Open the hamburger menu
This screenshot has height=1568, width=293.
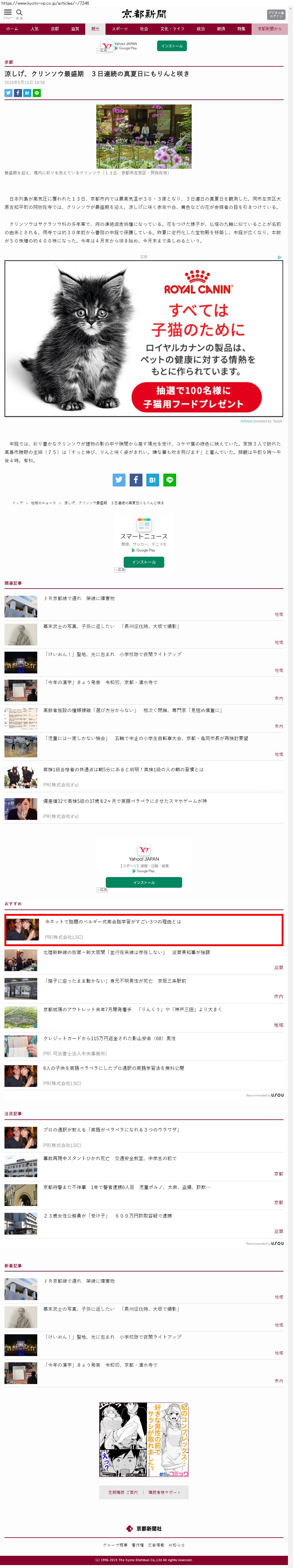click(x=7, y=13)
